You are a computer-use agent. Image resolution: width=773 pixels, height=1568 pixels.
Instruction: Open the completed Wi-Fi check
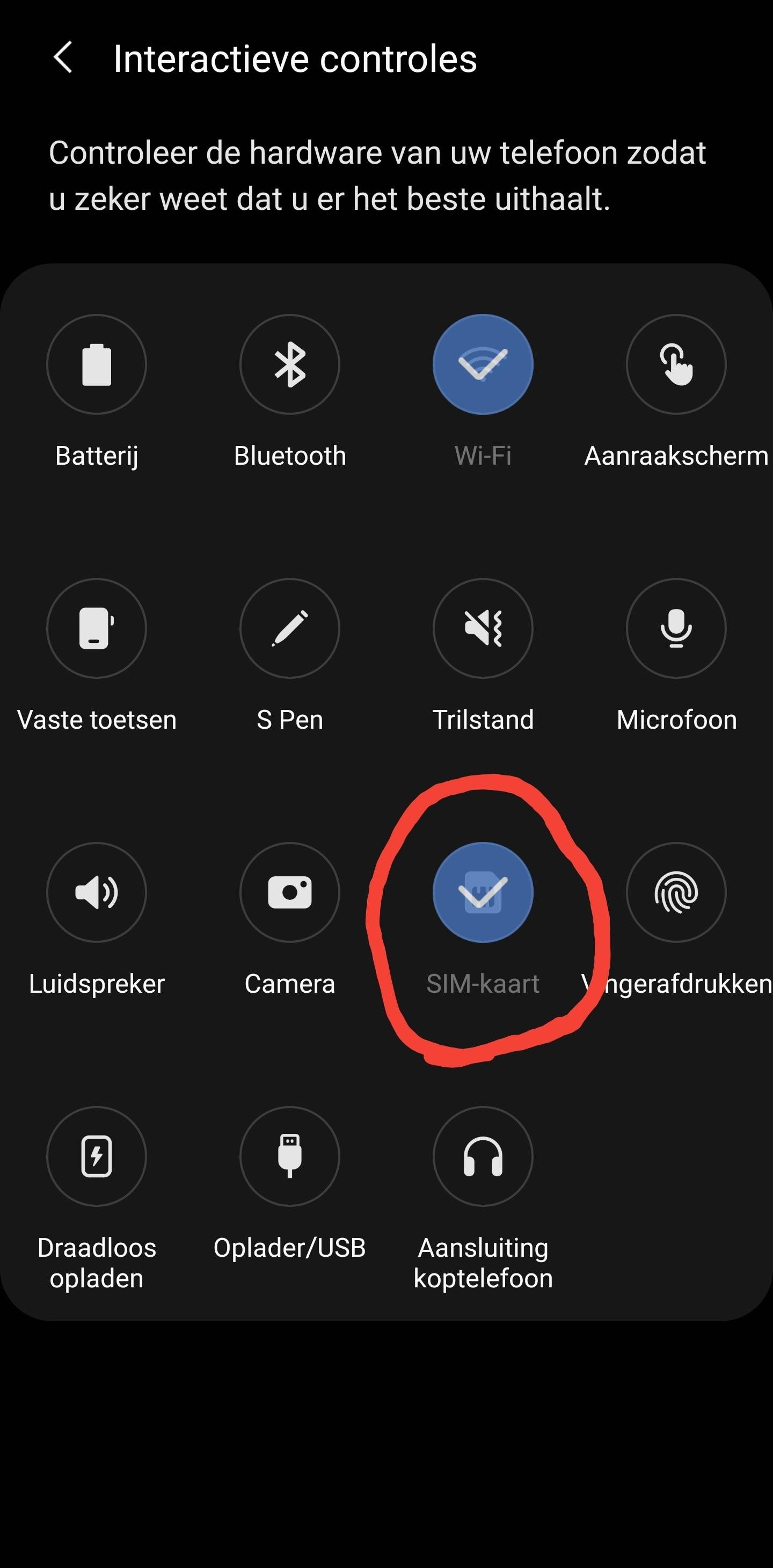483,364
